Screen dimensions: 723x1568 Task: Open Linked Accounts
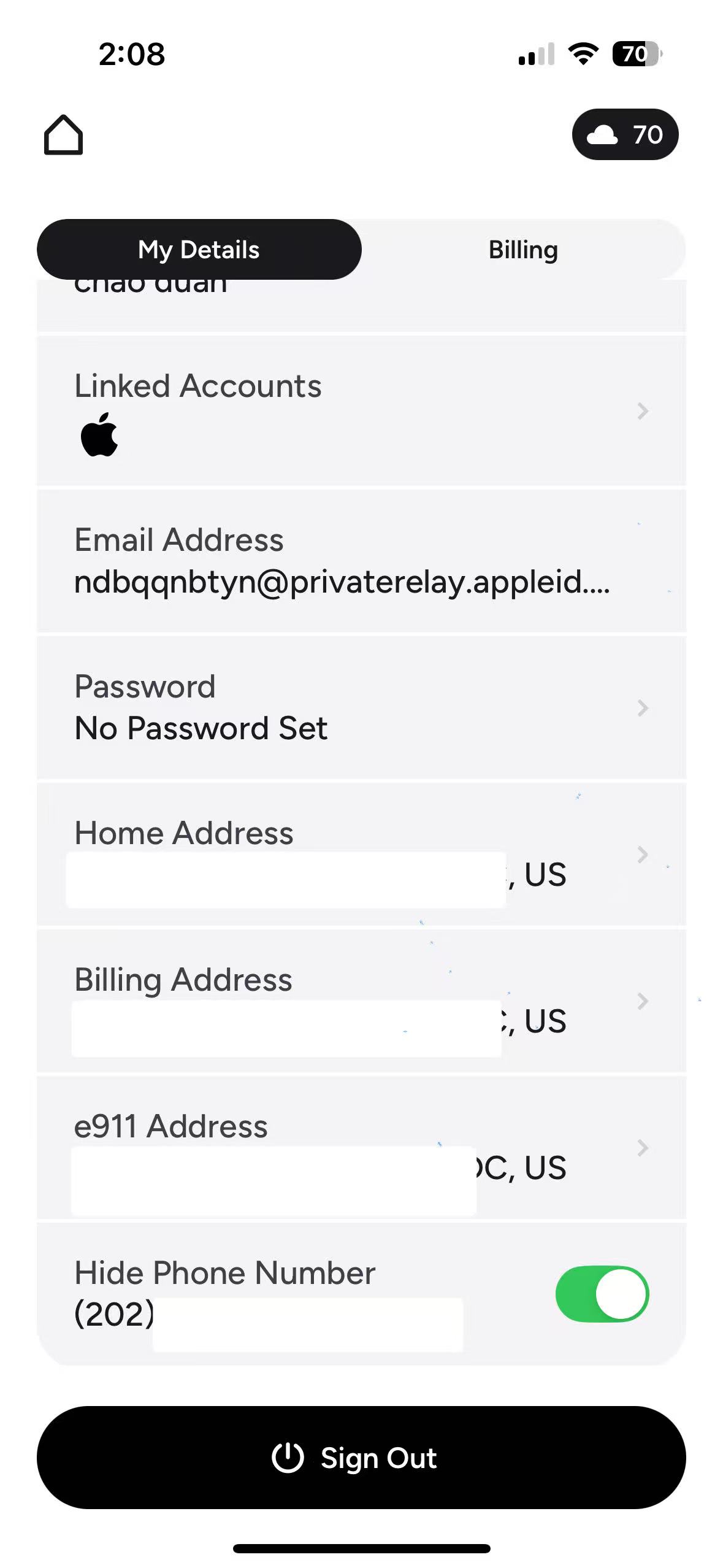tap(361, 410)
